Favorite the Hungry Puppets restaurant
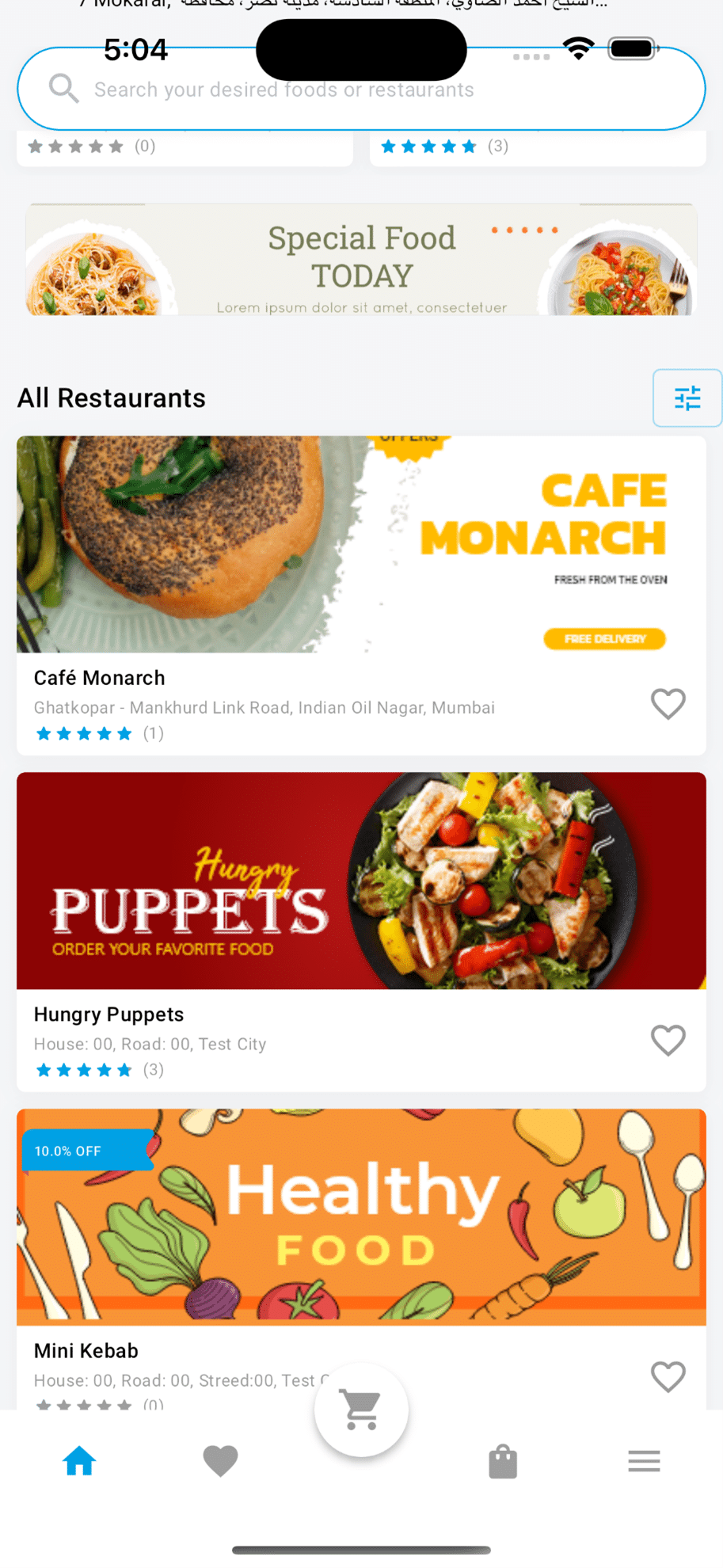Viewport: 723px width, 1568px height. click(668, 1040)
